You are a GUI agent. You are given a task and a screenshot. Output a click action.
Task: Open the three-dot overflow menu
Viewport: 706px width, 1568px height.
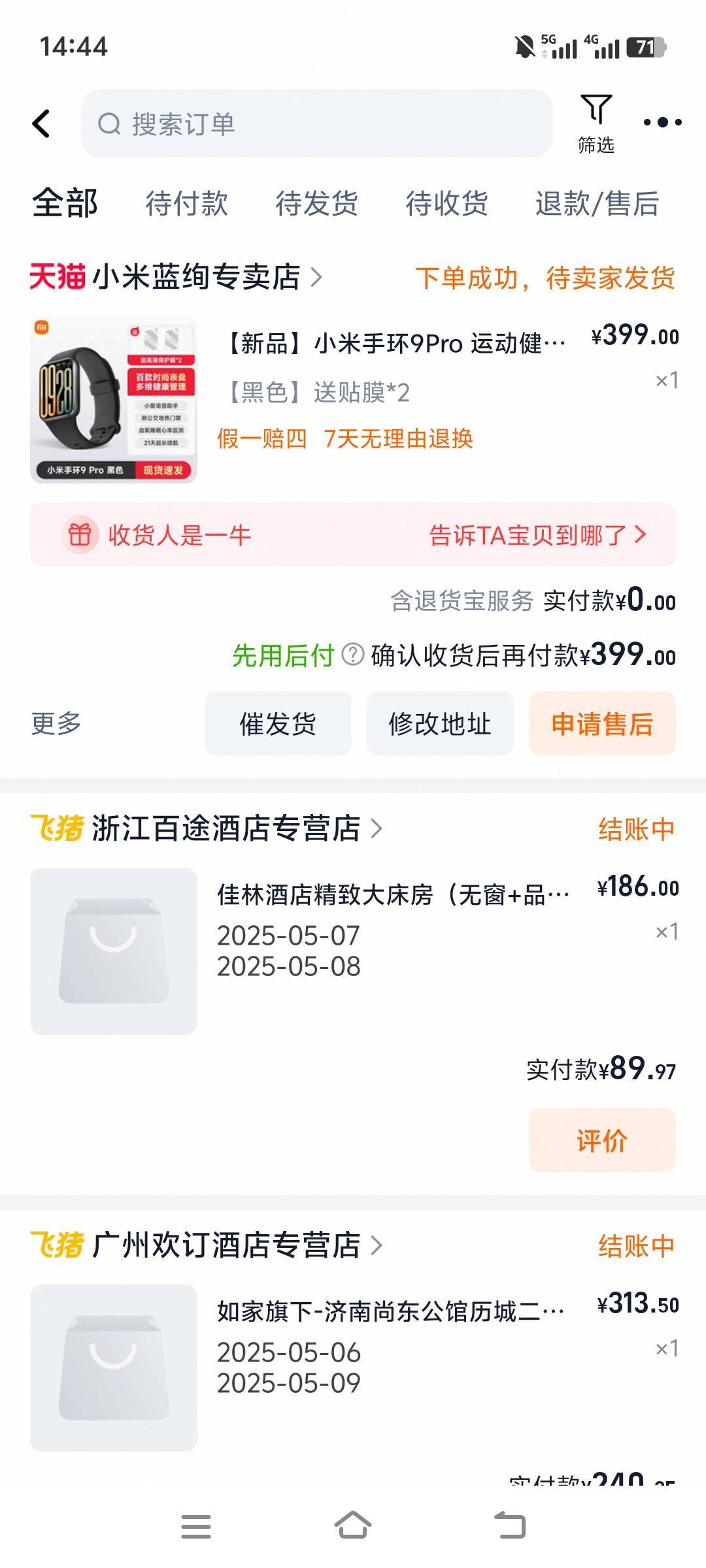[x=662, y=122]
